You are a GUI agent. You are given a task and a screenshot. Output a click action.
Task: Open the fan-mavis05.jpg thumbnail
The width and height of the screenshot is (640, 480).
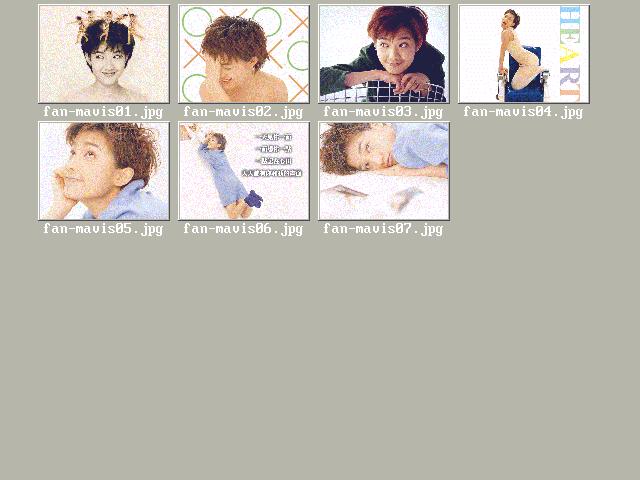(x=104, y=171)
